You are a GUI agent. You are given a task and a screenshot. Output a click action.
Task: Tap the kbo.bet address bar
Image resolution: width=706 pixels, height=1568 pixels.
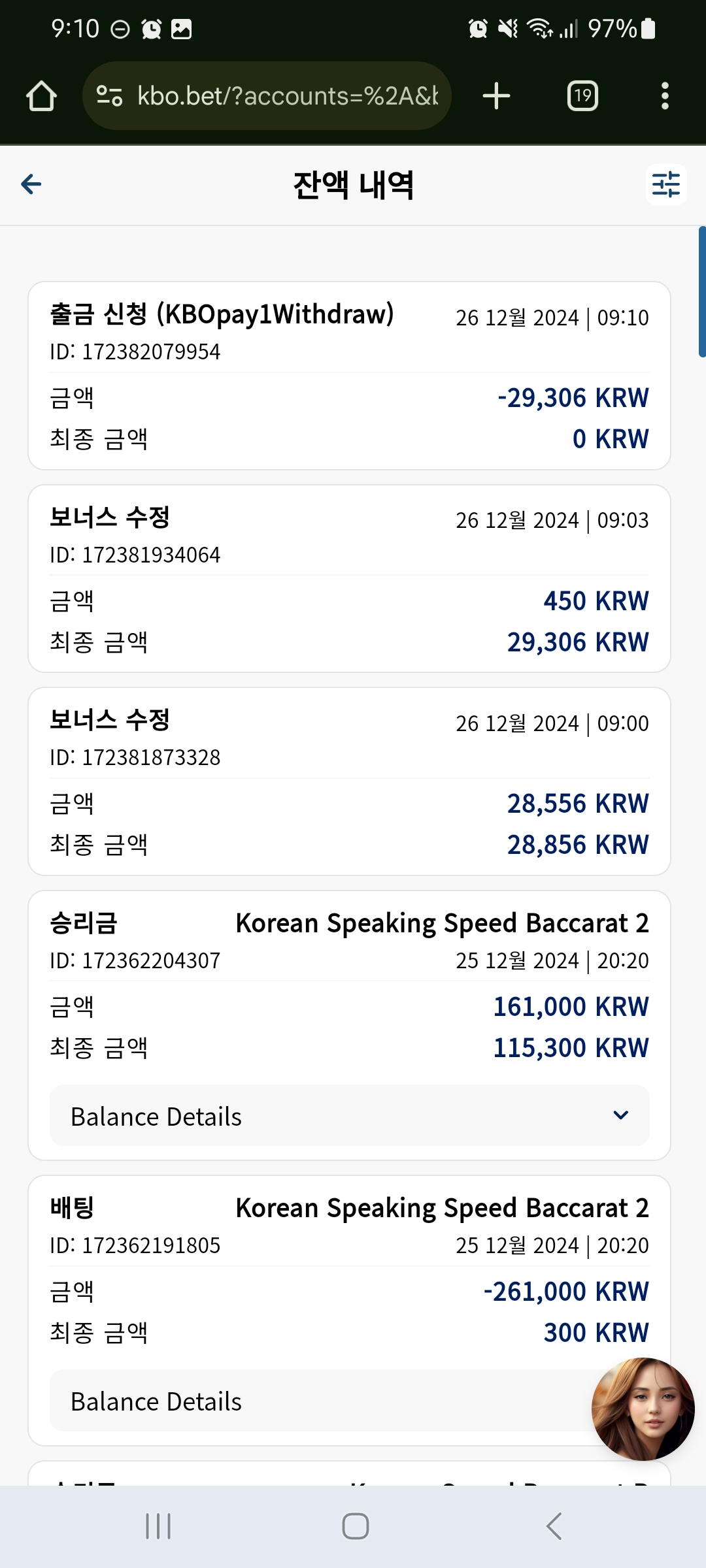[x=267, y=96]
